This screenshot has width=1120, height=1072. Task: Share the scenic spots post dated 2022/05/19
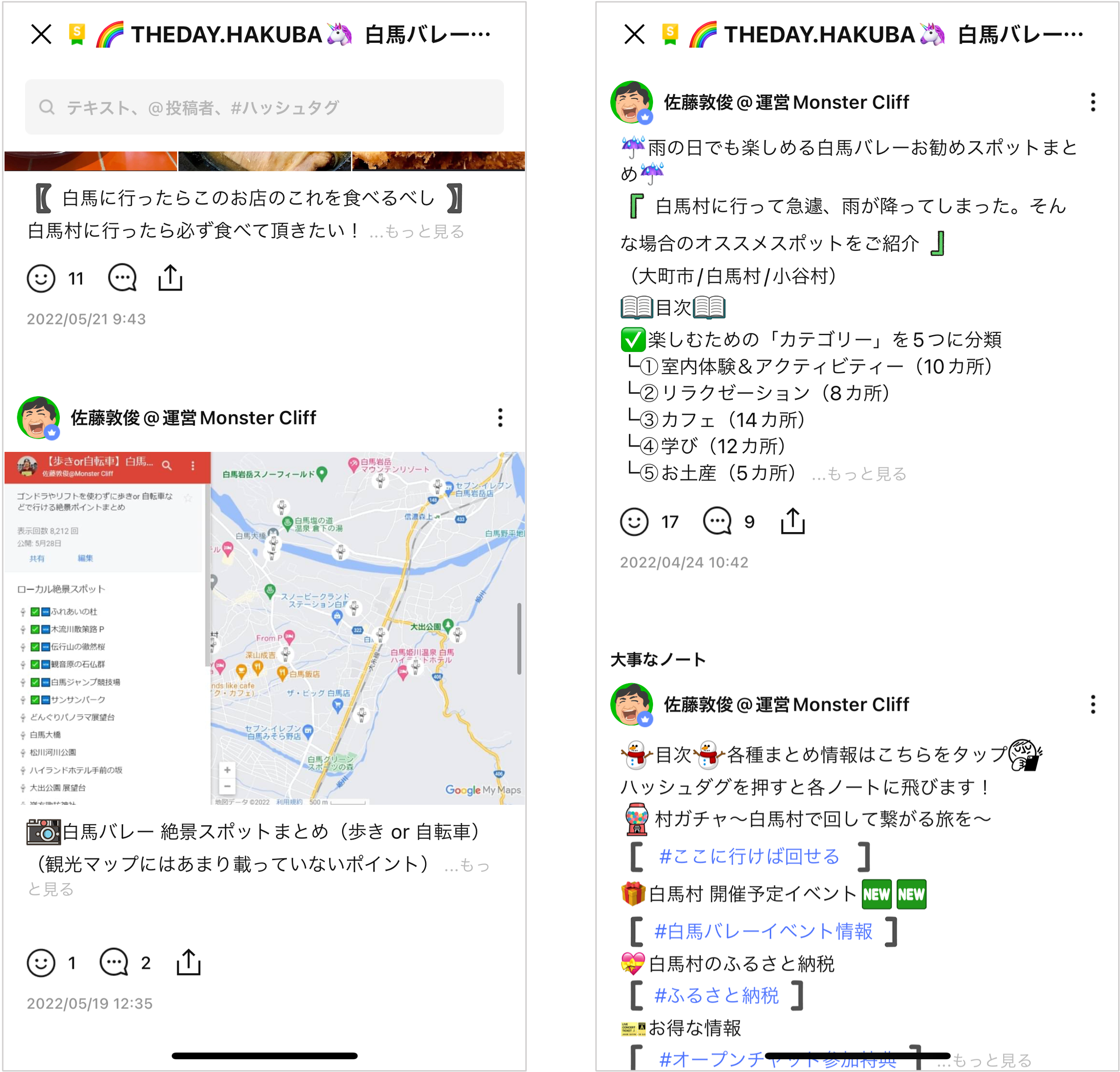(x=189, y=963)
